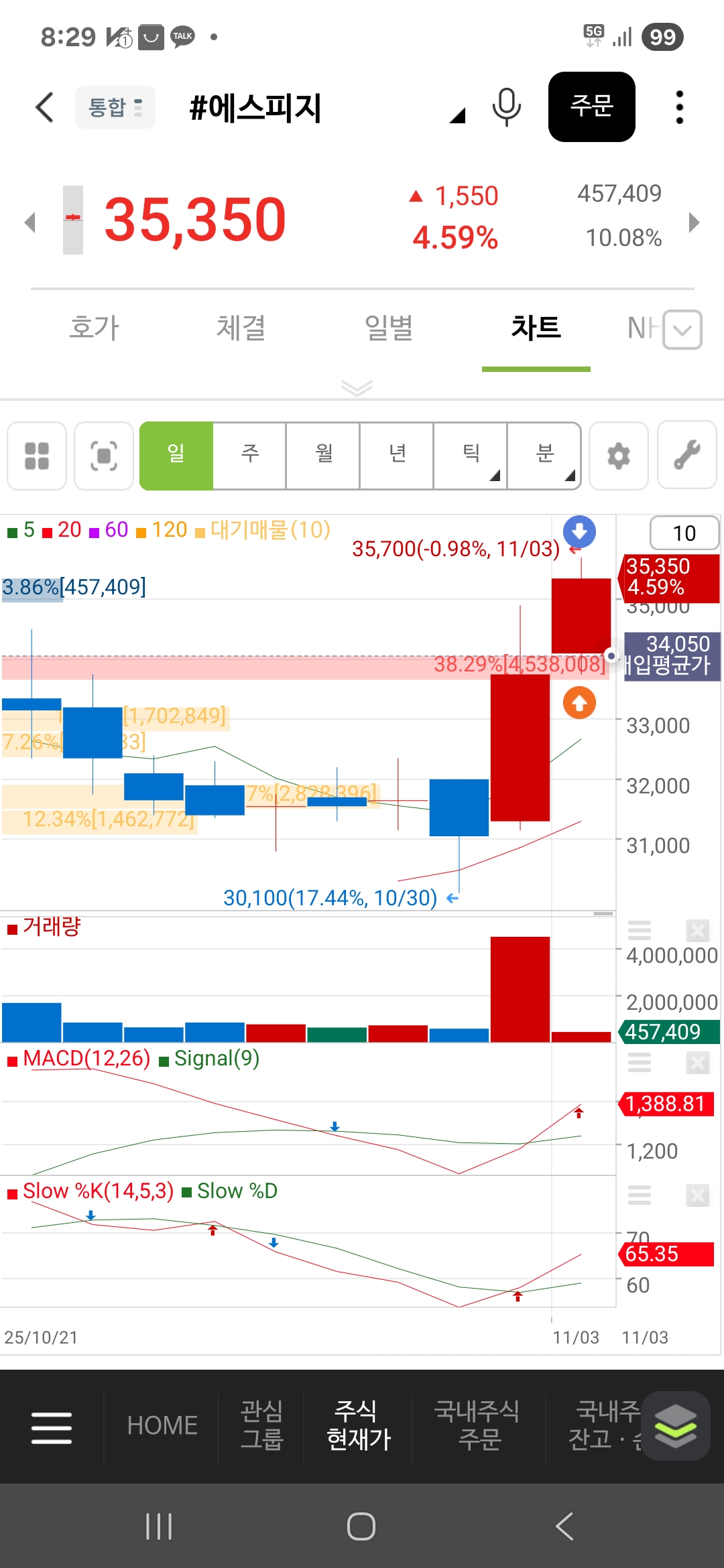
Task: Open the chart layout grid button
Action: (x=37, y=456)
